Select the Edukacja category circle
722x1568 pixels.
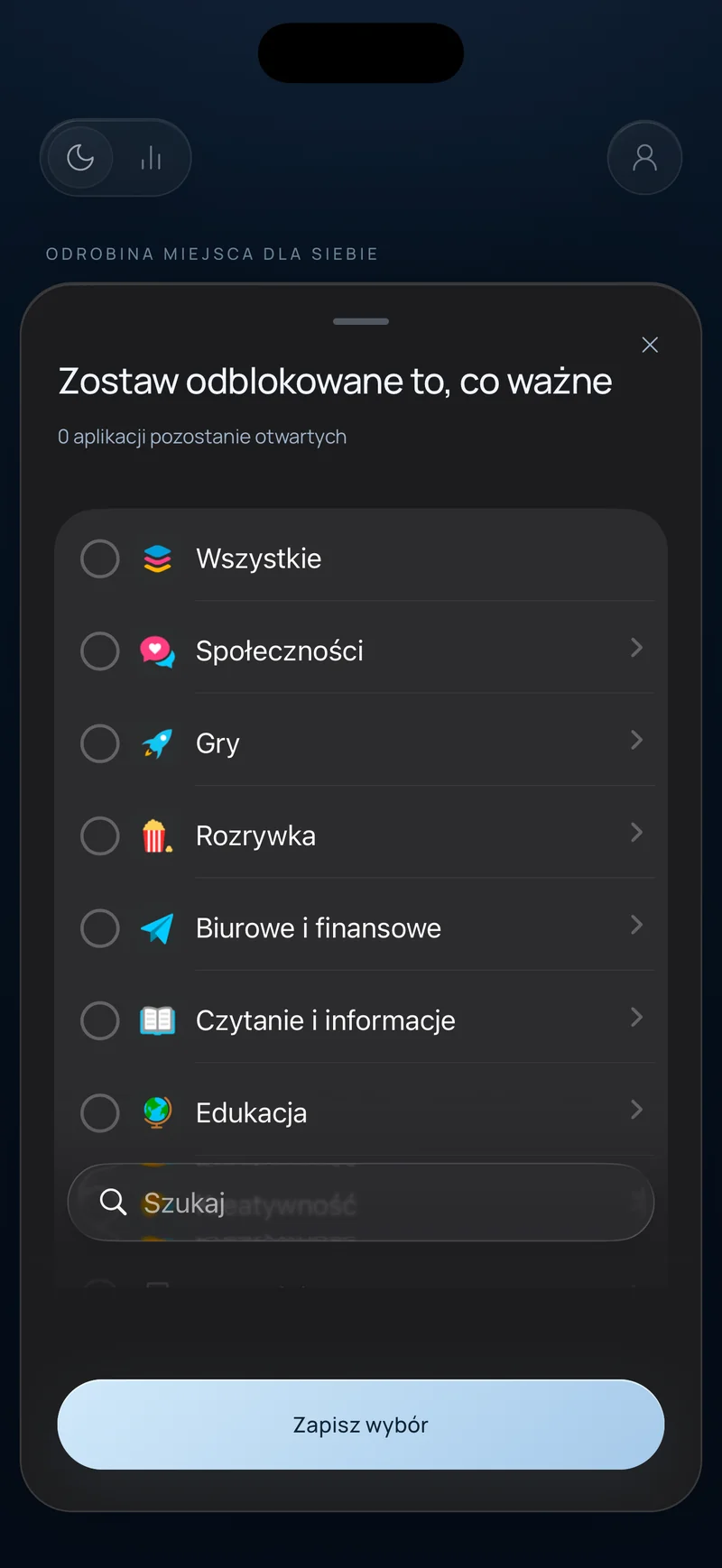pyautogui.click(x=100, y=1113)
